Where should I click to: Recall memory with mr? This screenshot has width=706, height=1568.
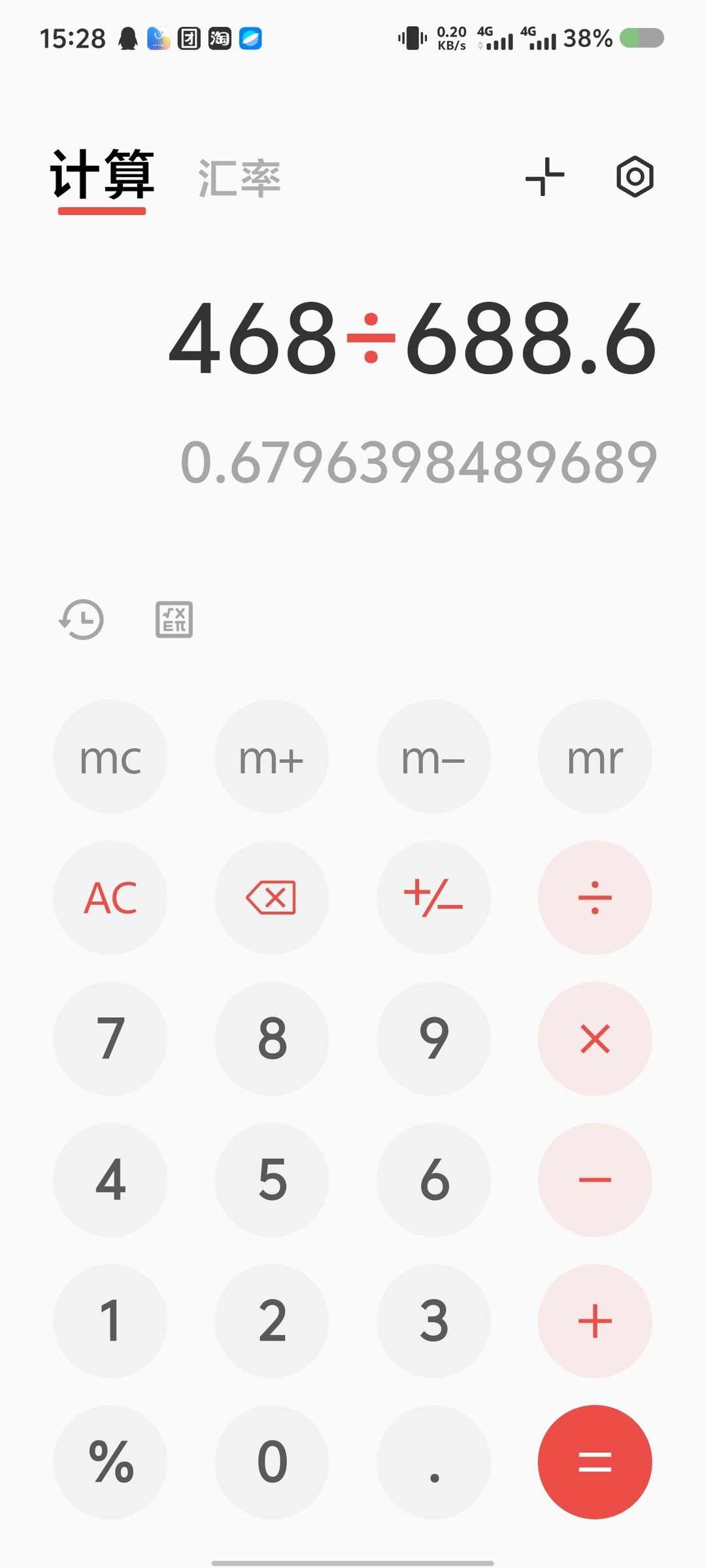[x=594, y=757]
